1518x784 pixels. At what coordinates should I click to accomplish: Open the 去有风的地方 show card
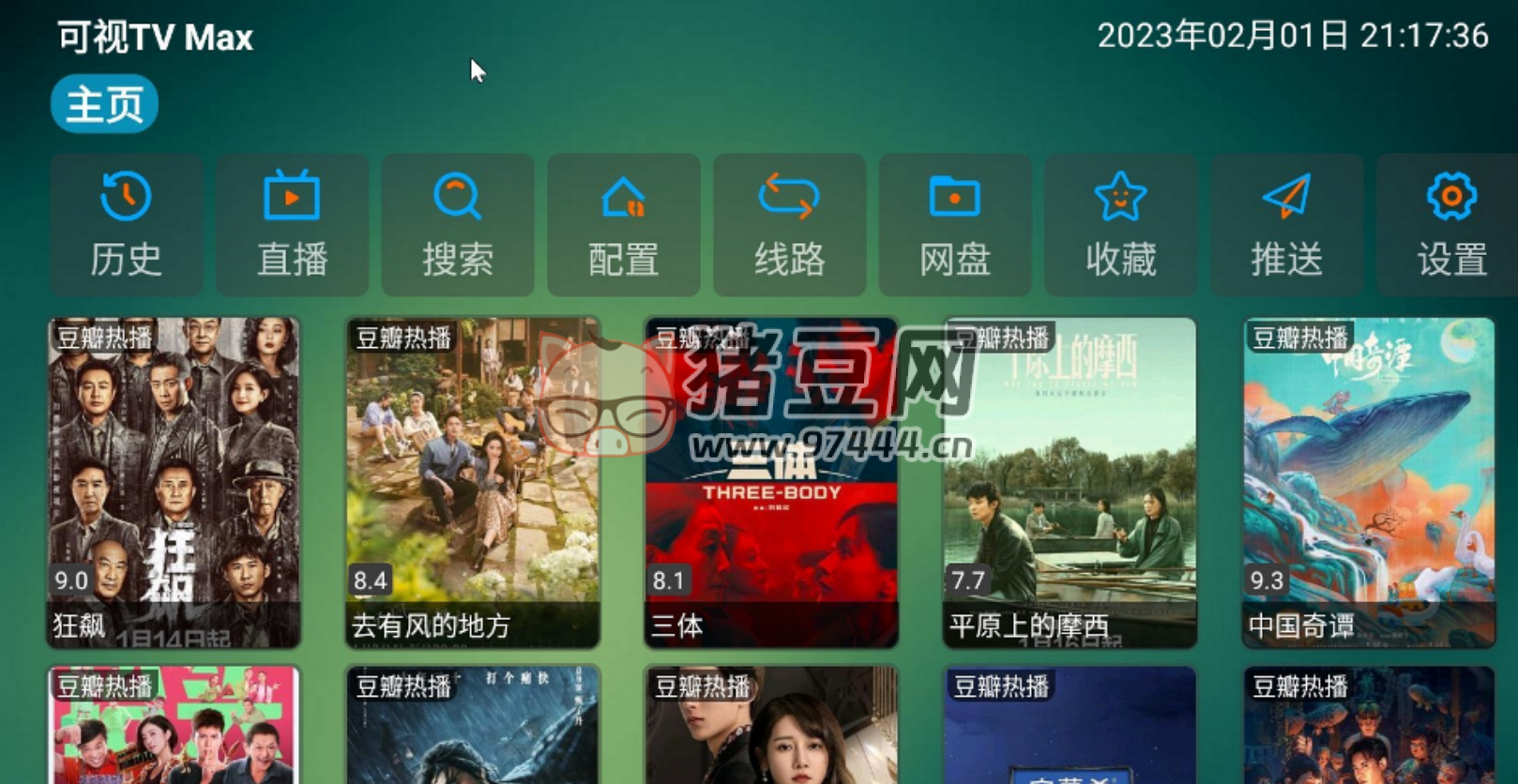[x=473, y=482]
